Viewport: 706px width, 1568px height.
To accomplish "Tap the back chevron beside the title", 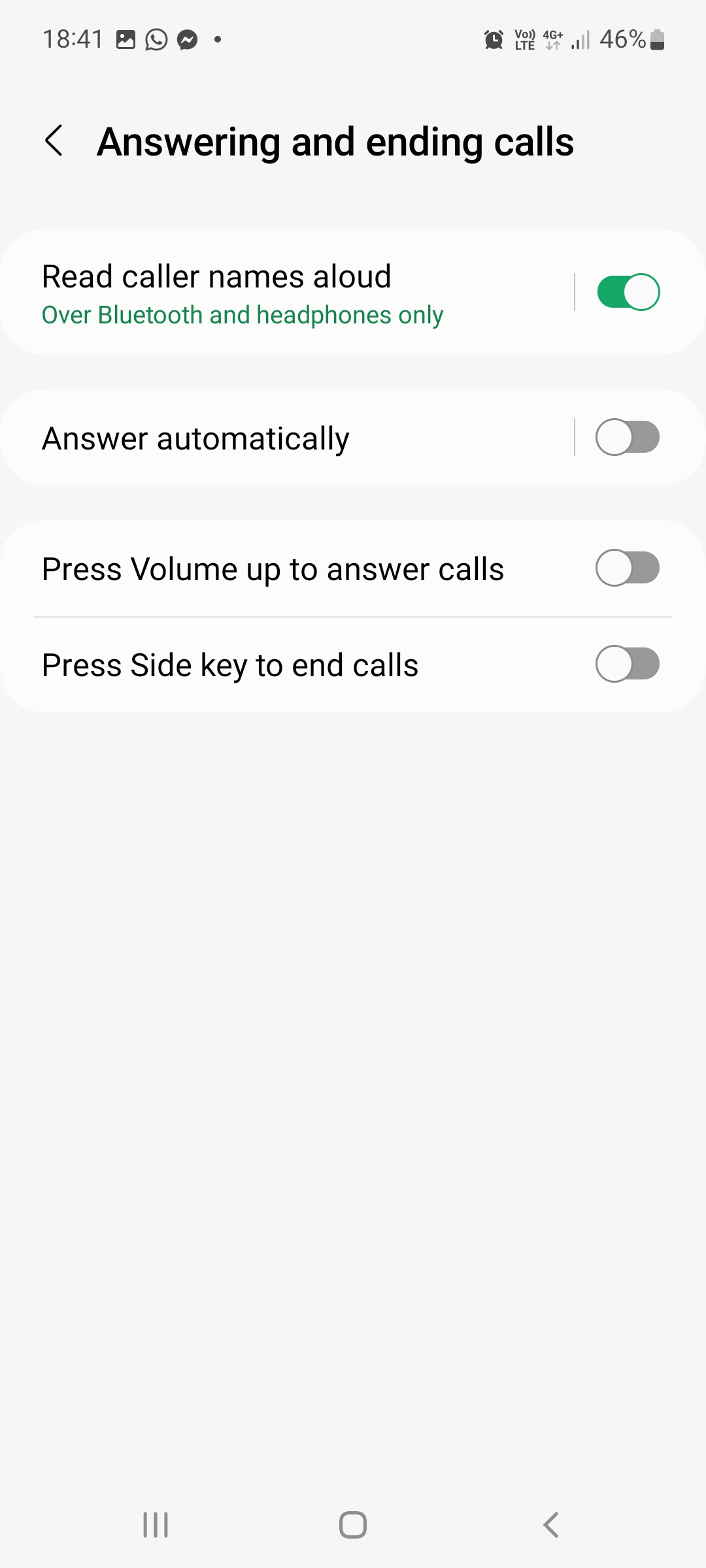I will pyautogui.click(x=55, y=140).
